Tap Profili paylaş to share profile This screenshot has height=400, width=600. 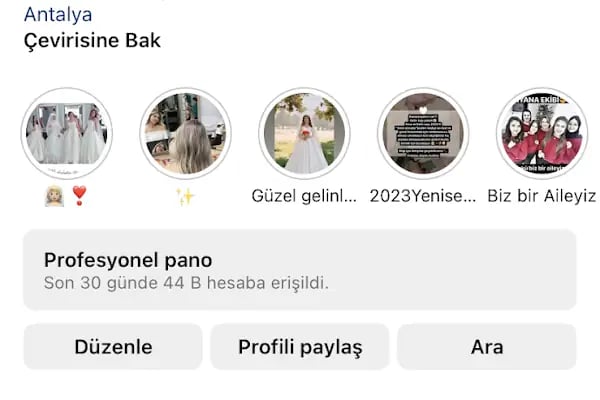click(300, 347)
